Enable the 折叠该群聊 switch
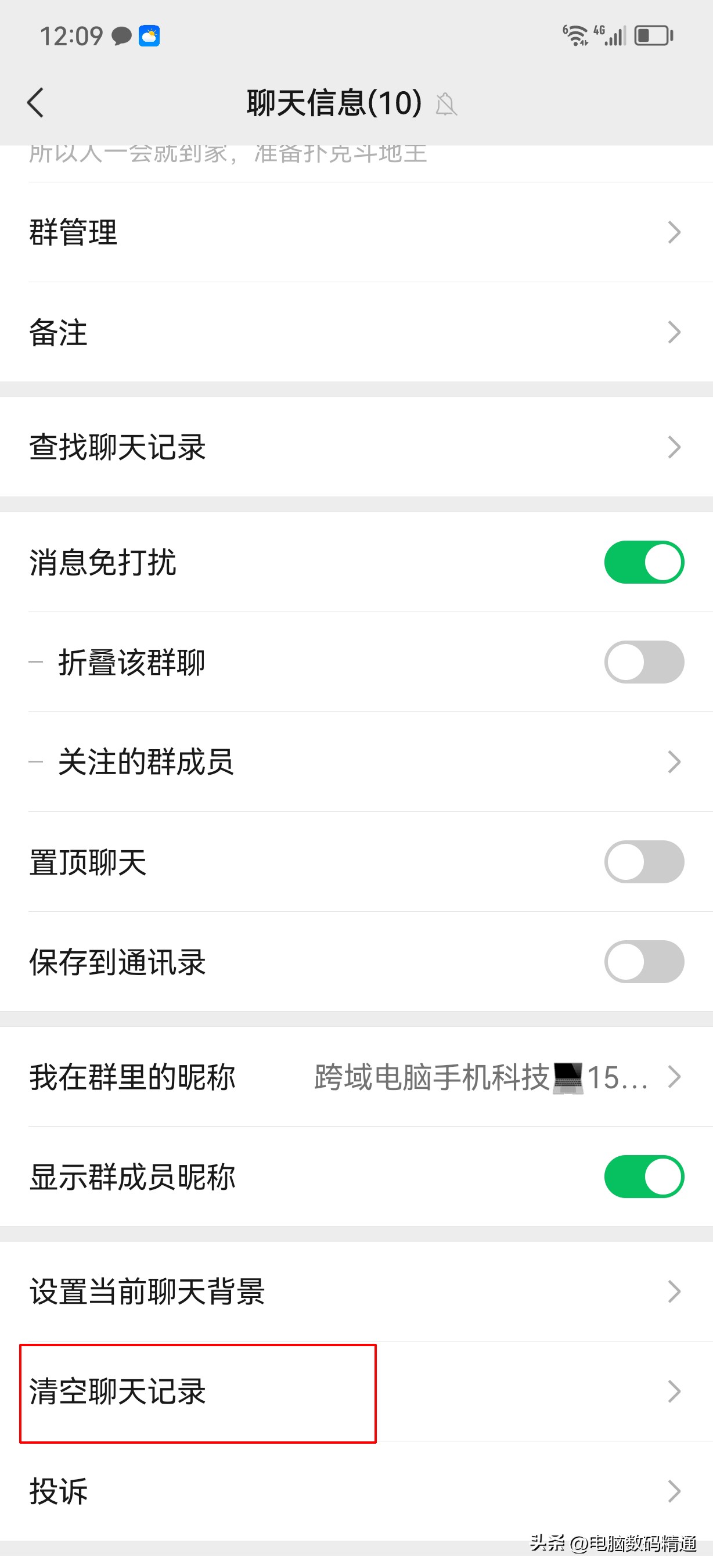713x1568 pixels. click(x=644, y=662)
